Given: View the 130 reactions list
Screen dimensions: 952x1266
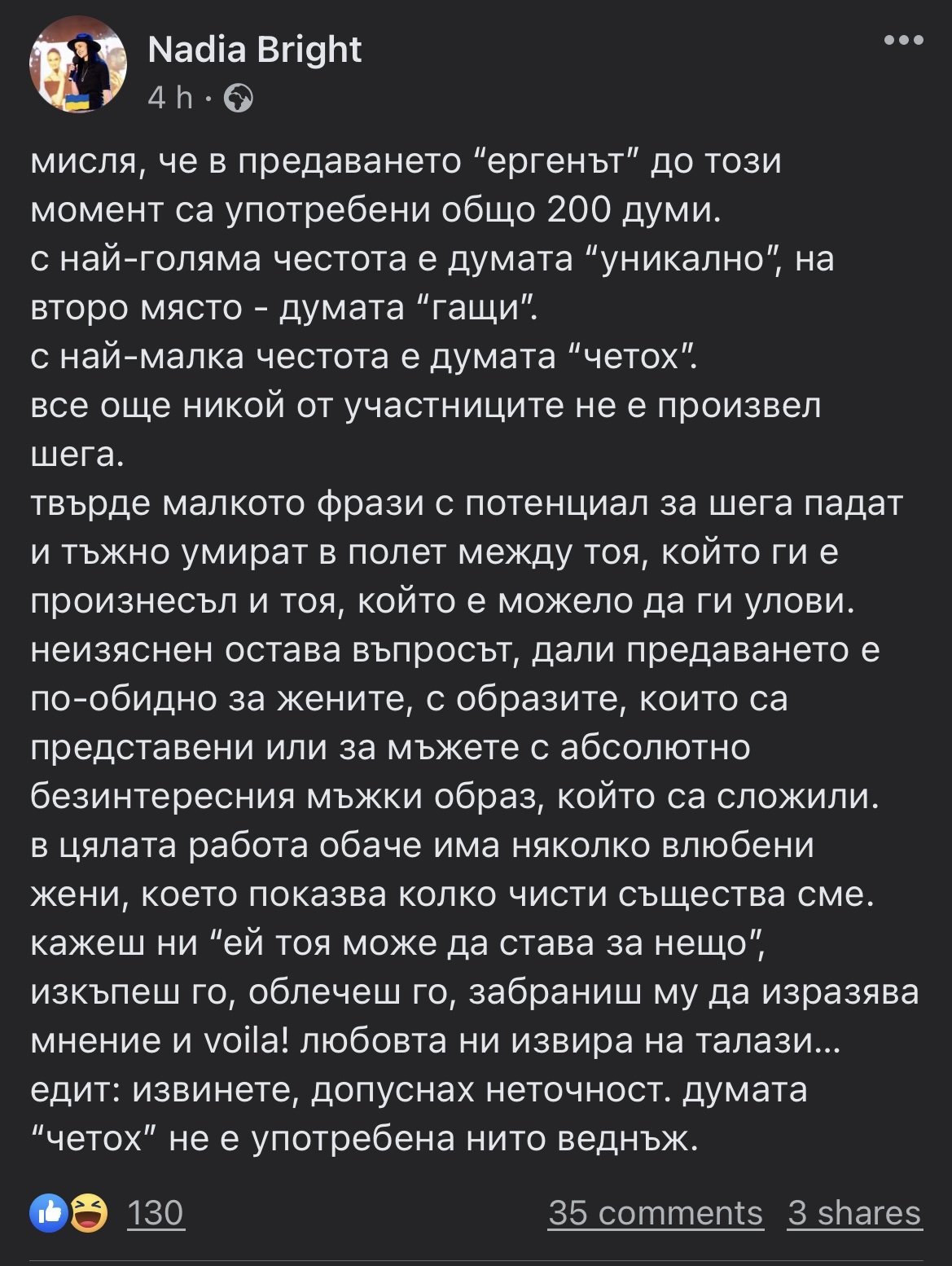Looking at the screenshot, I should coord(156,1212).
